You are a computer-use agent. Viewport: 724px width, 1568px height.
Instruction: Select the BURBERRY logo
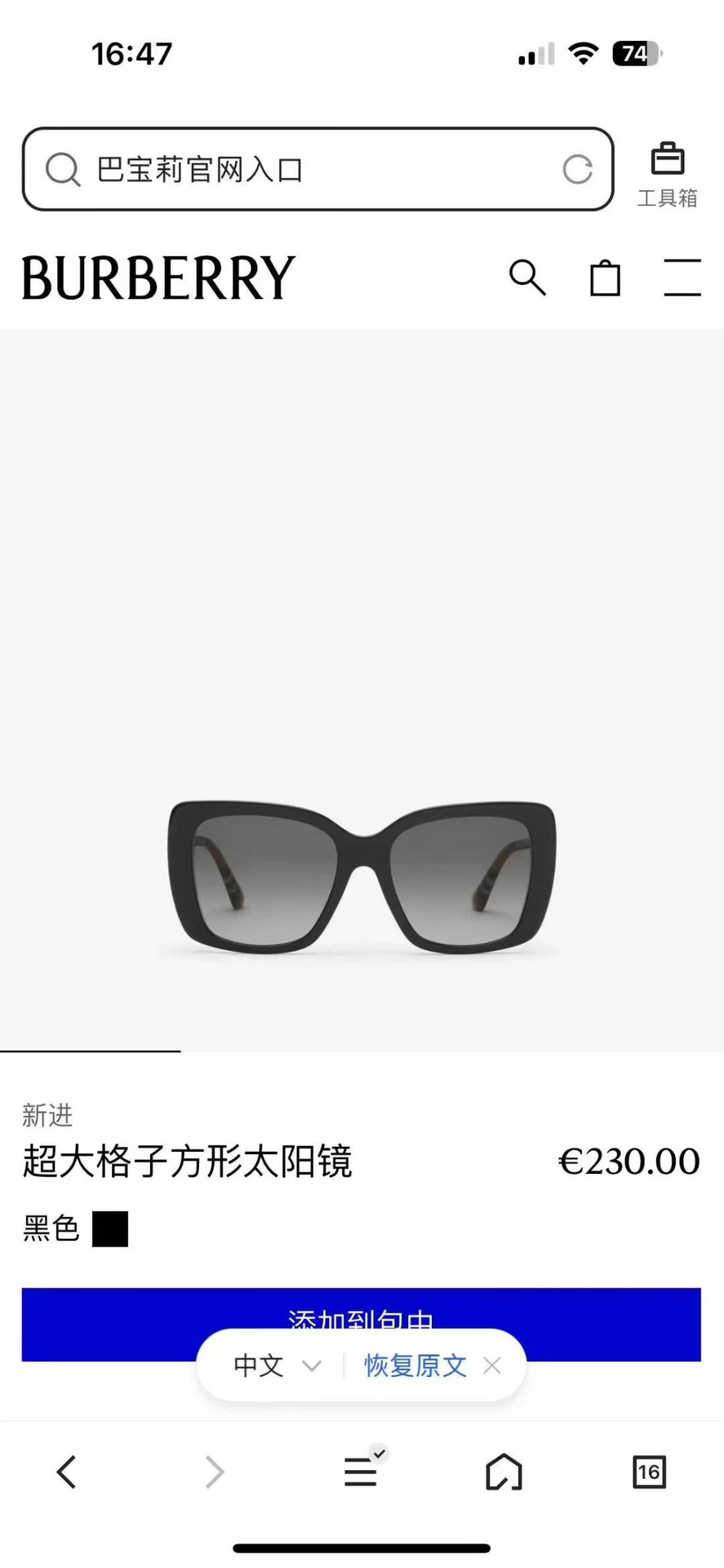pos(156,277)
